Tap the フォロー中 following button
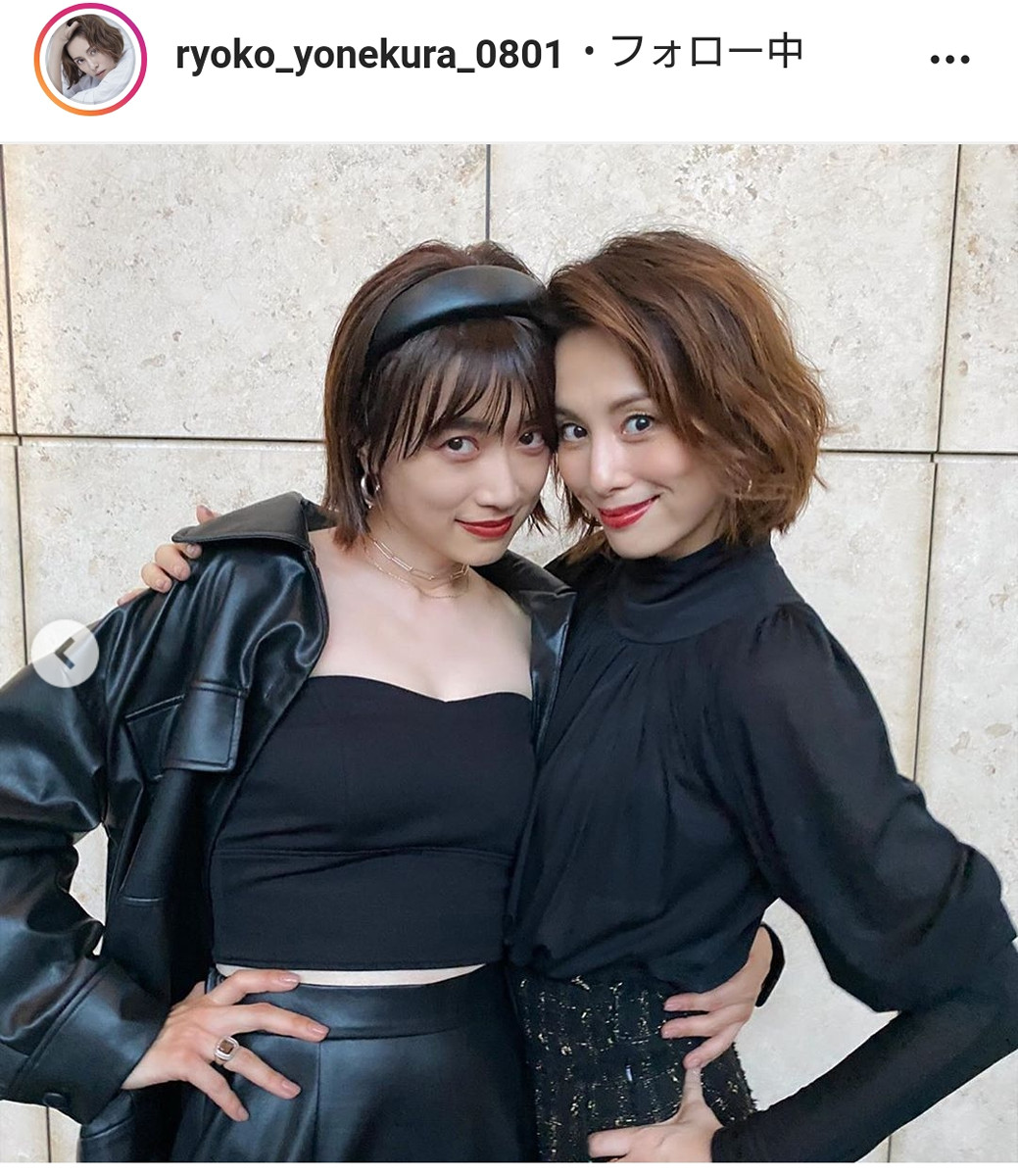The width and height of the screenshot is (1018, 1176). click(705, 54)
